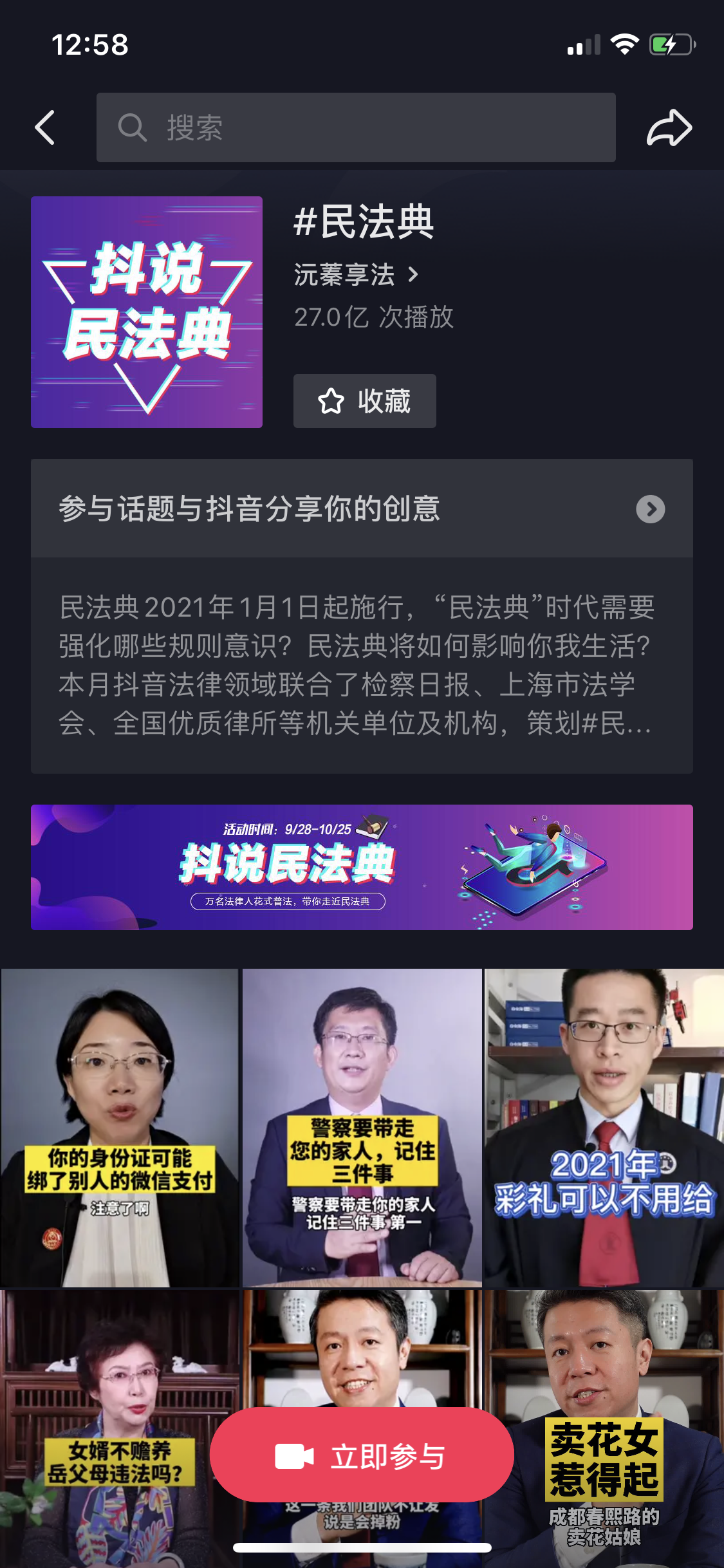Share the #民法典 topic page

pyautogui.click(x=669, y=127)
